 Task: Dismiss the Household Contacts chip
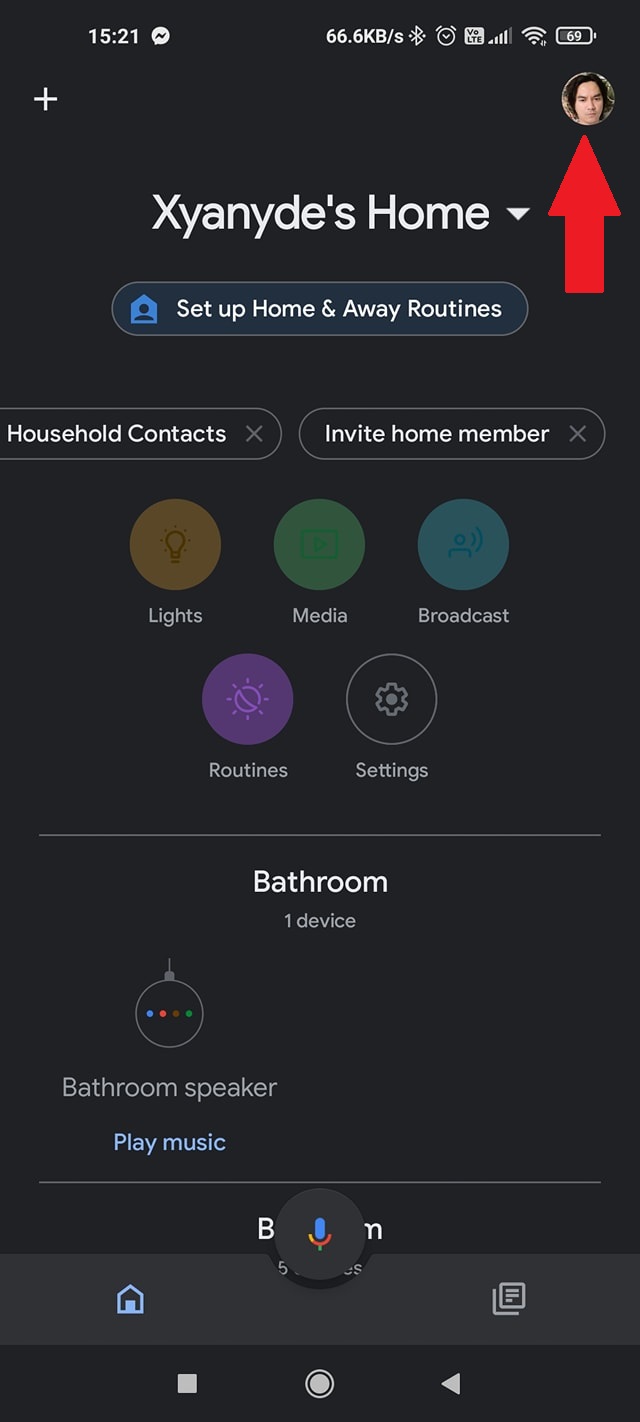coord(255,434)
